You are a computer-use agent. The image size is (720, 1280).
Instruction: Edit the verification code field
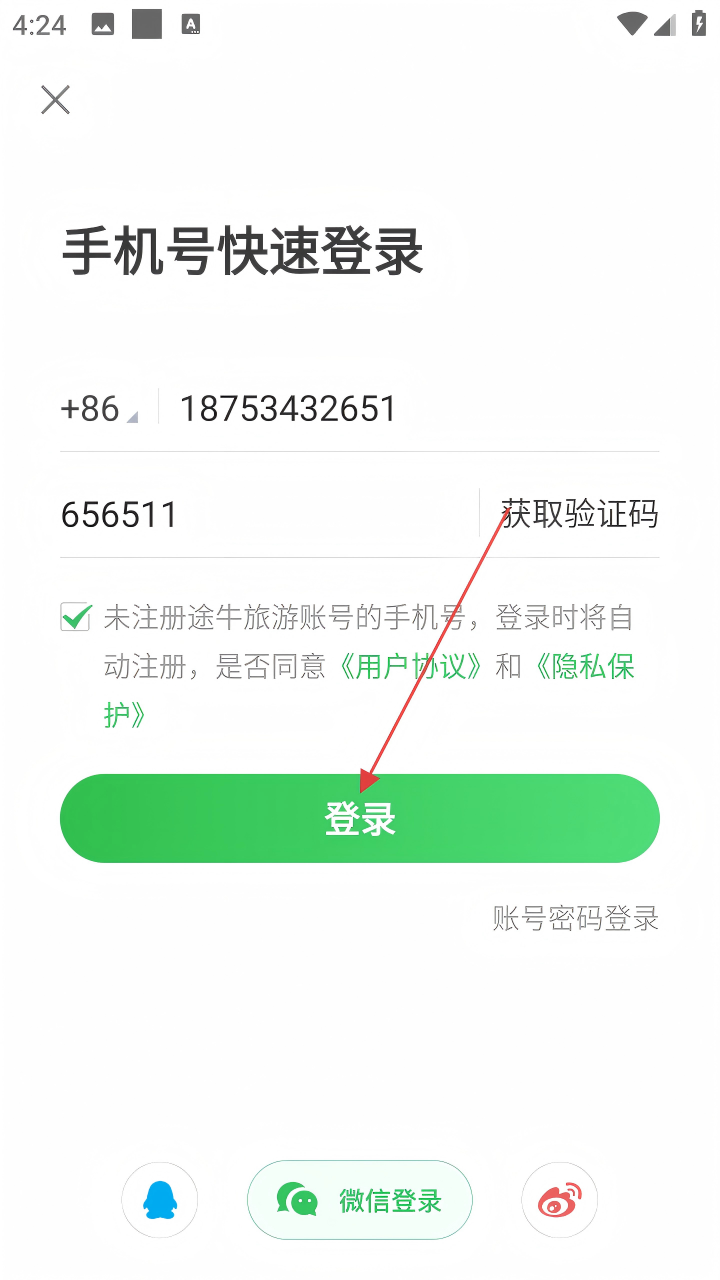(260, 515)
